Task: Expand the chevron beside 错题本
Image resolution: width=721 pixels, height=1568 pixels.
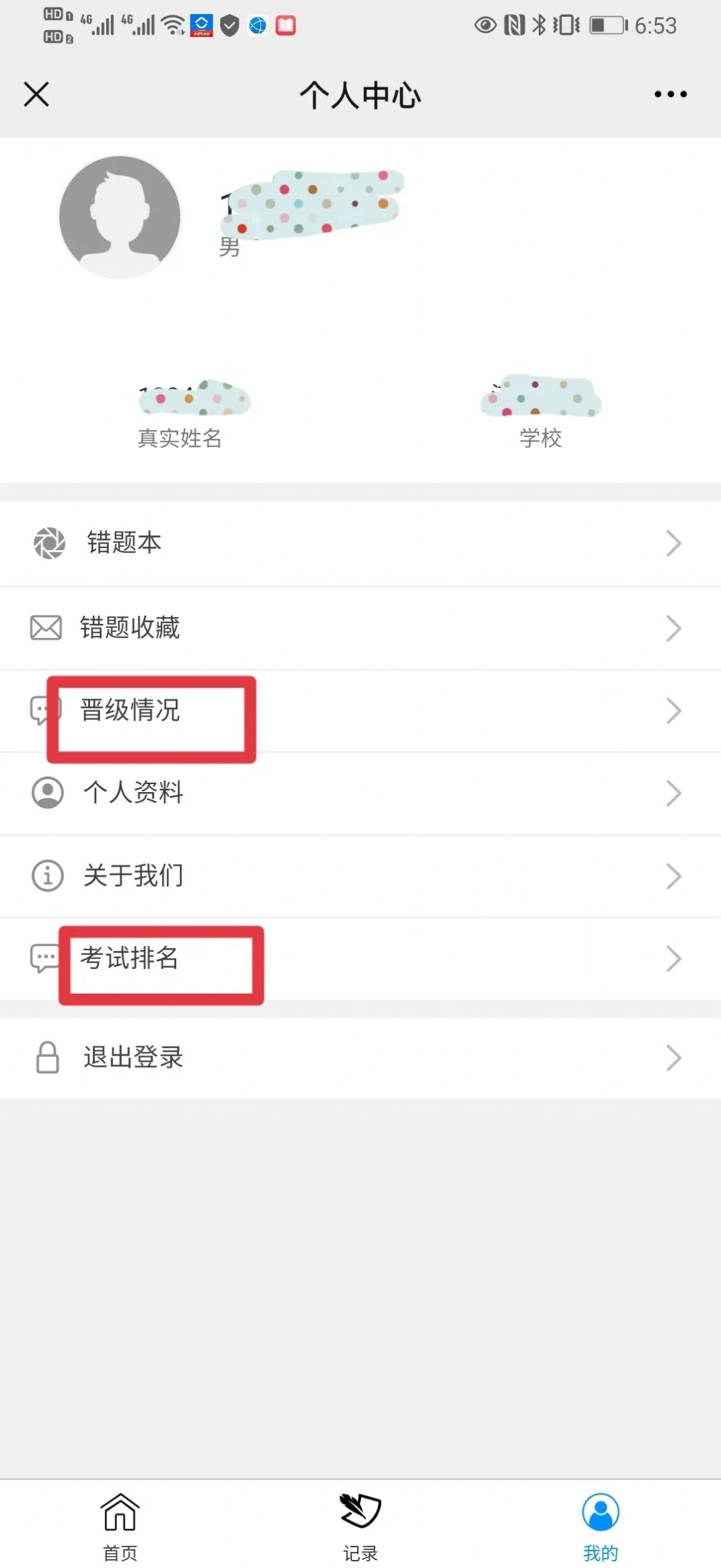Action: point(673,543)
